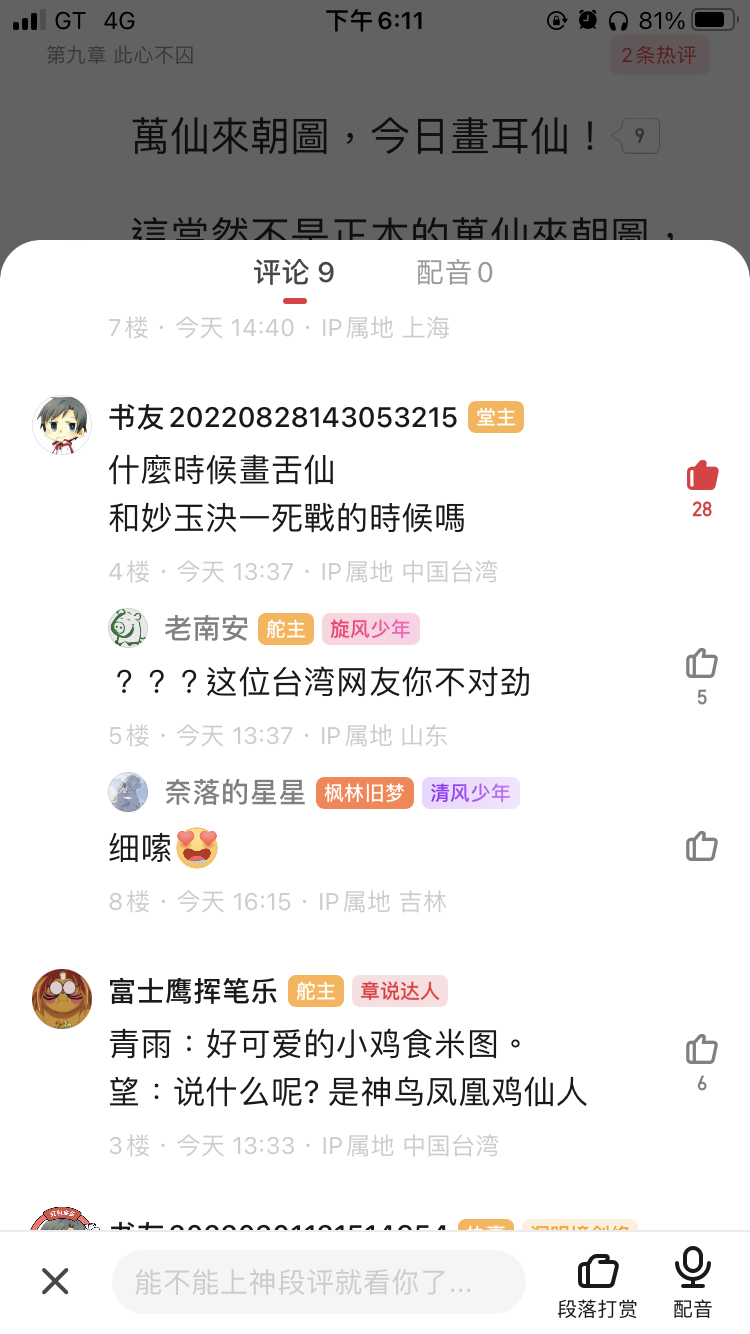Like 富士鹰挥笔乐's comment
750x1334 pixels.
click(702, 1051)
